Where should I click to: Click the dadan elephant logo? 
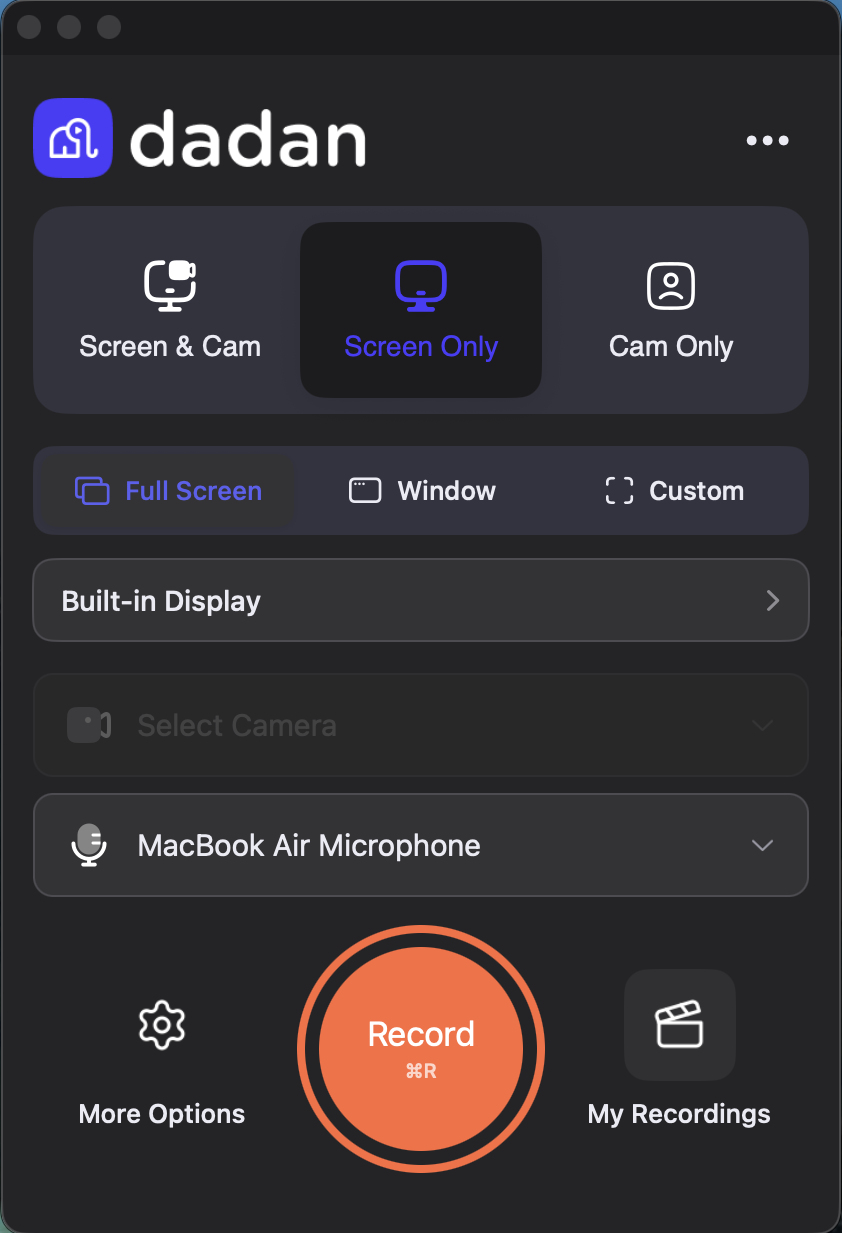[72, 138]
